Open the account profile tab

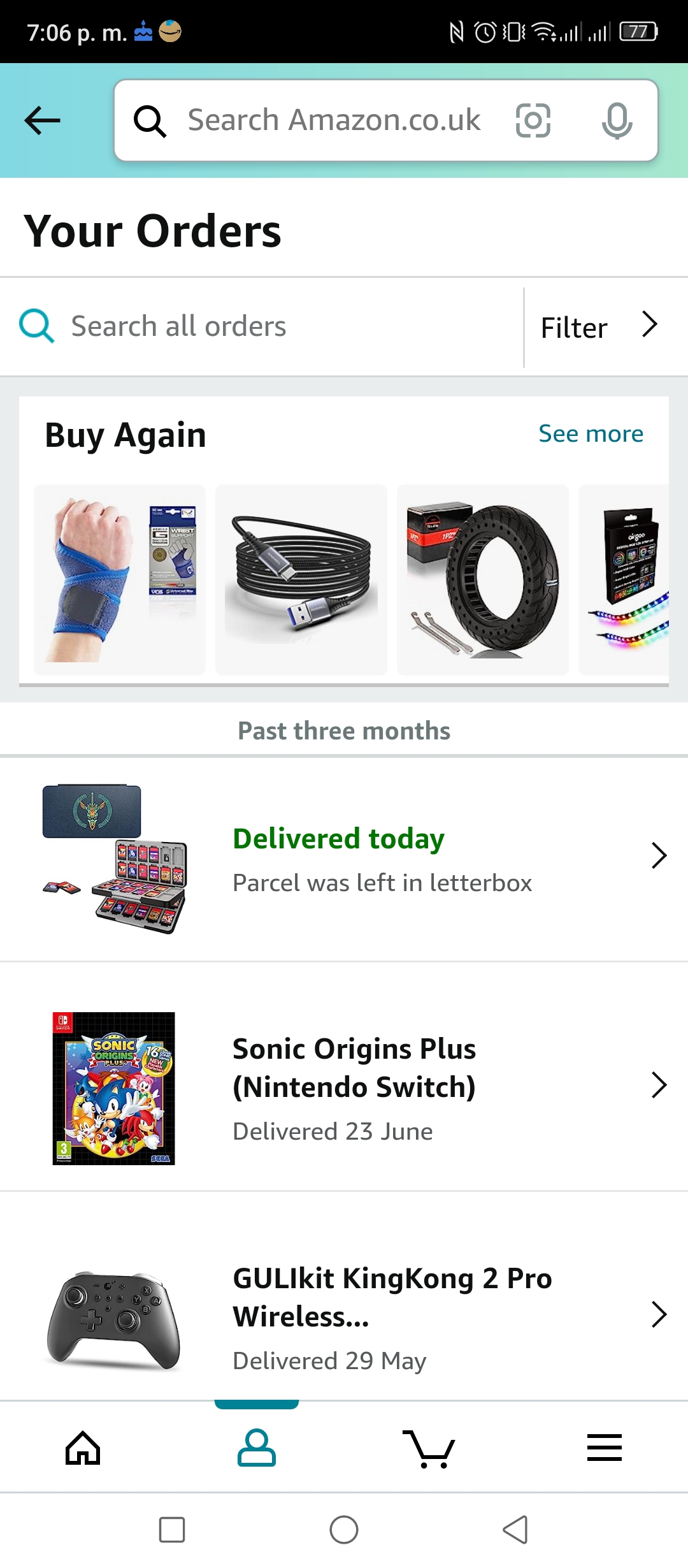257,1448
